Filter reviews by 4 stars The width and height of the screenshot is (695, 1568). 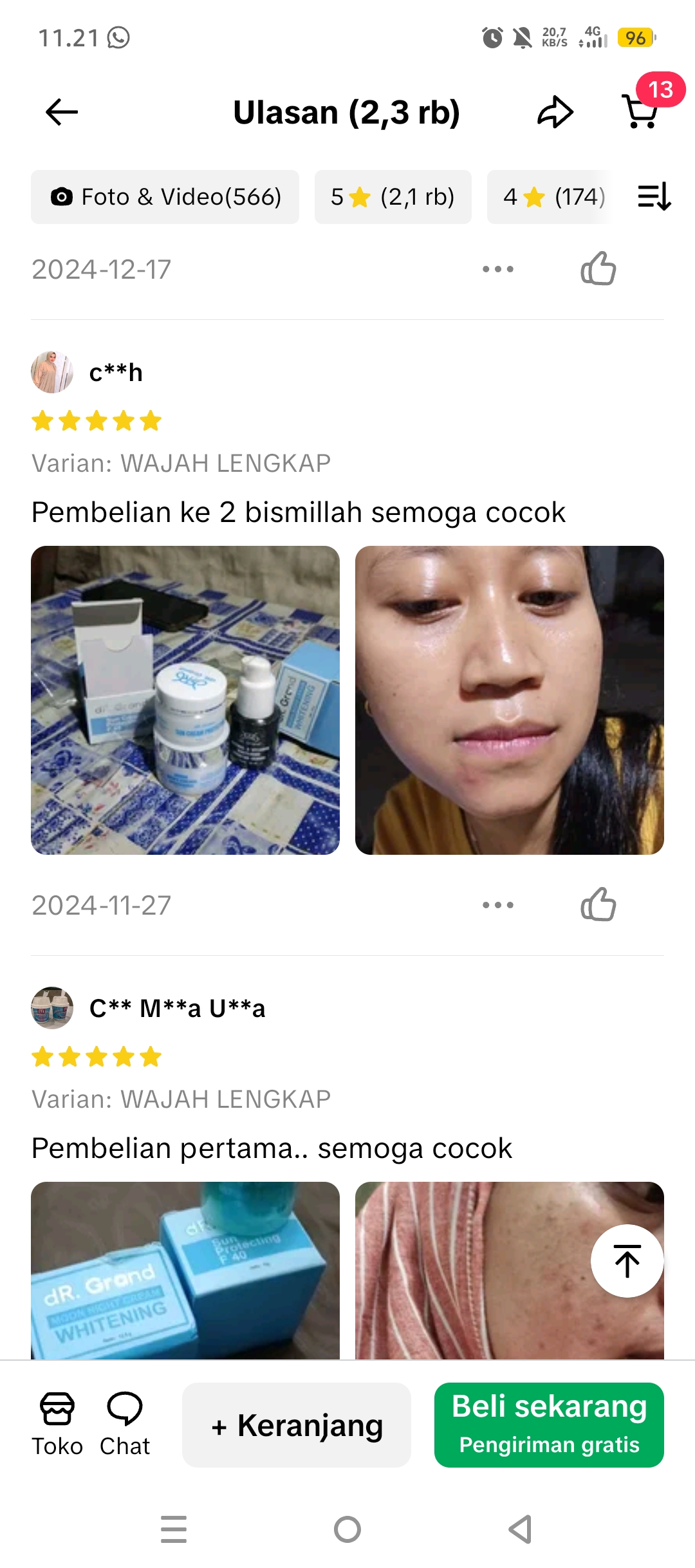point(554,197)
